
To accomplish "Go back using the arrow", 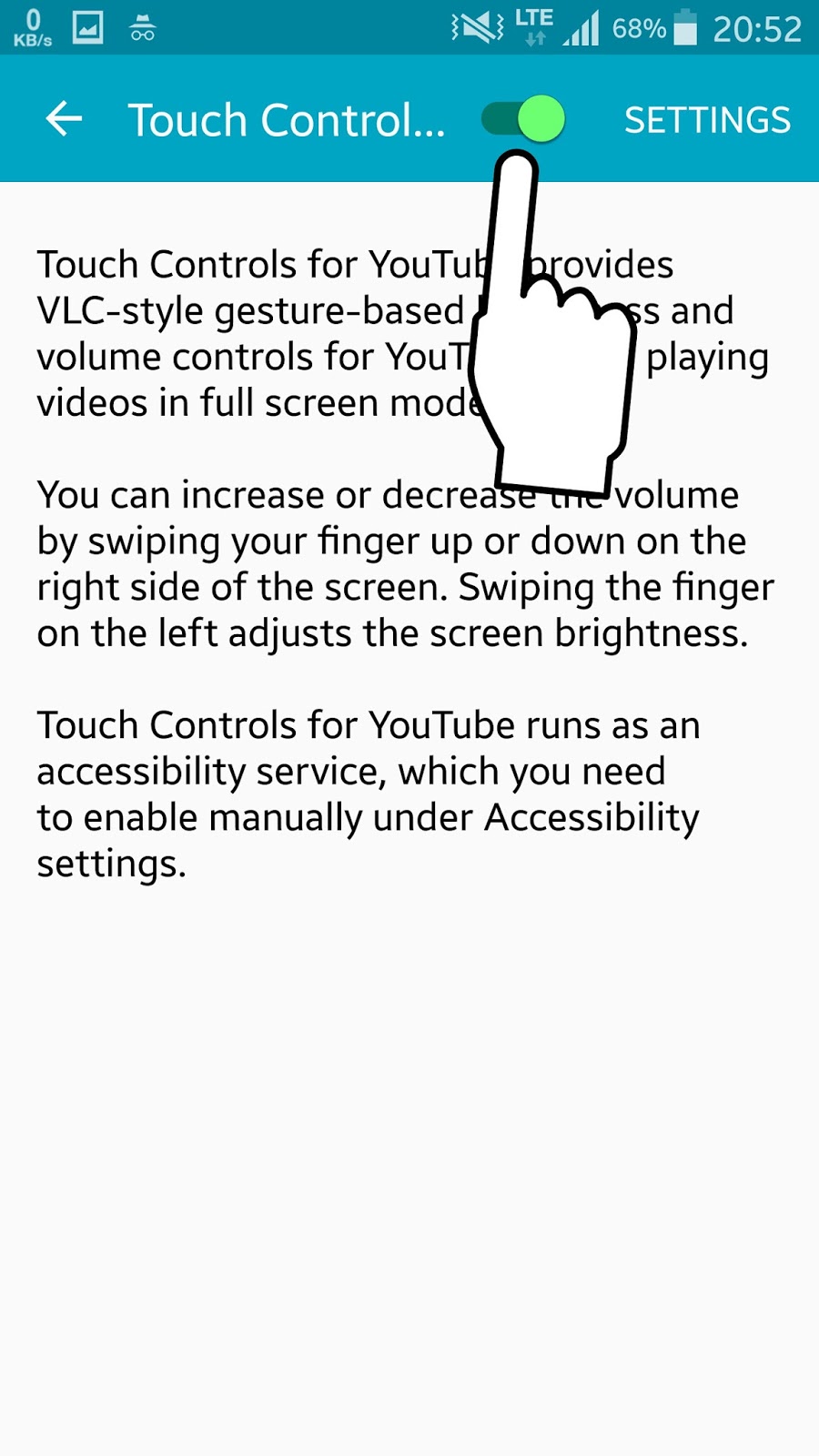I will [64, 119].
